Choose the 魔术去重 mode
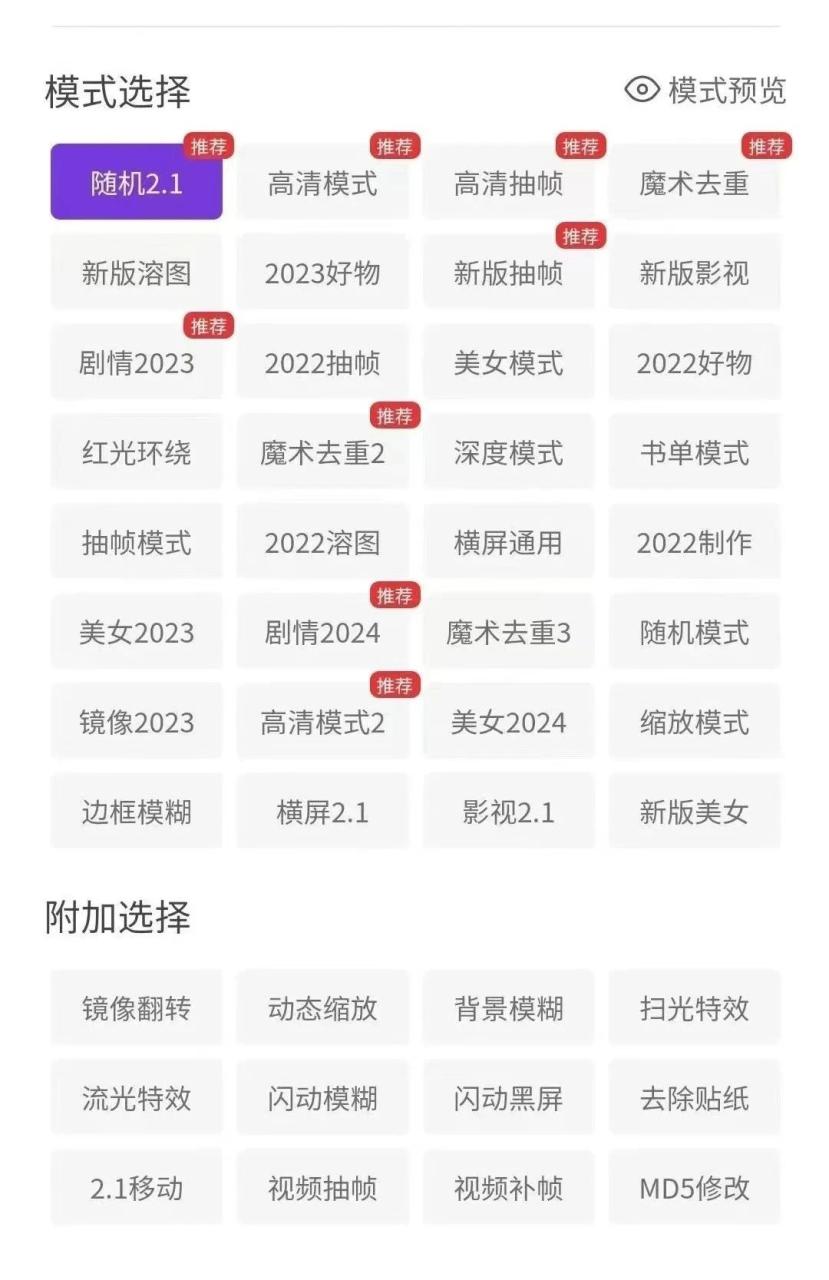 point(695,182)
